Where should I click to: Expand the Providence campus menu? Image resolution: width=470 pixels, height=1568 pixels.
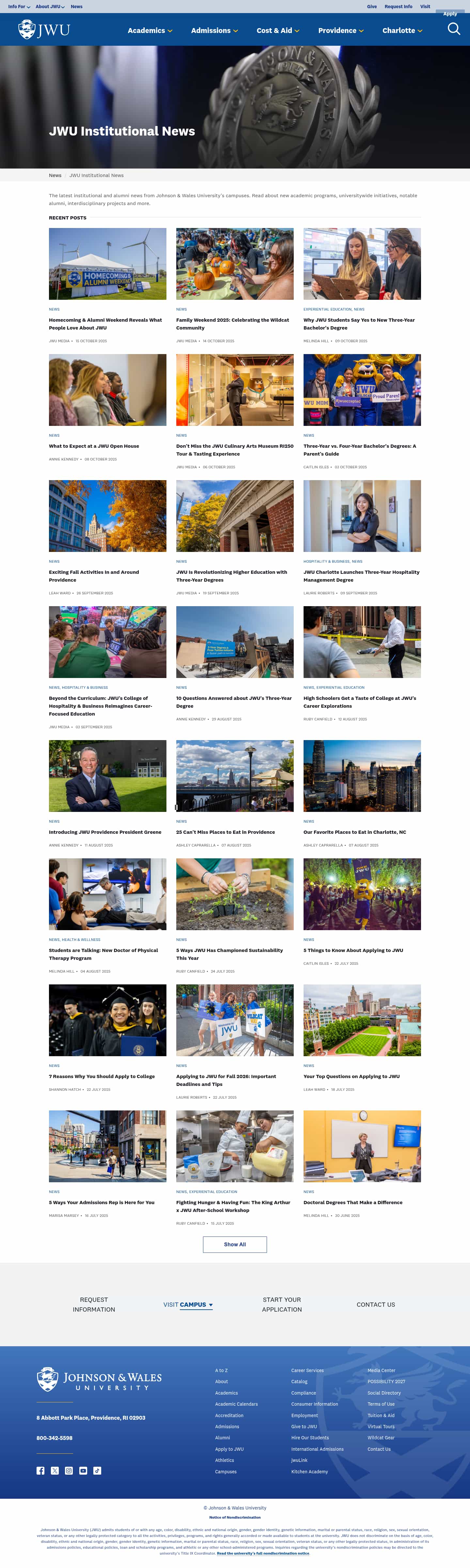click(340, 30)
